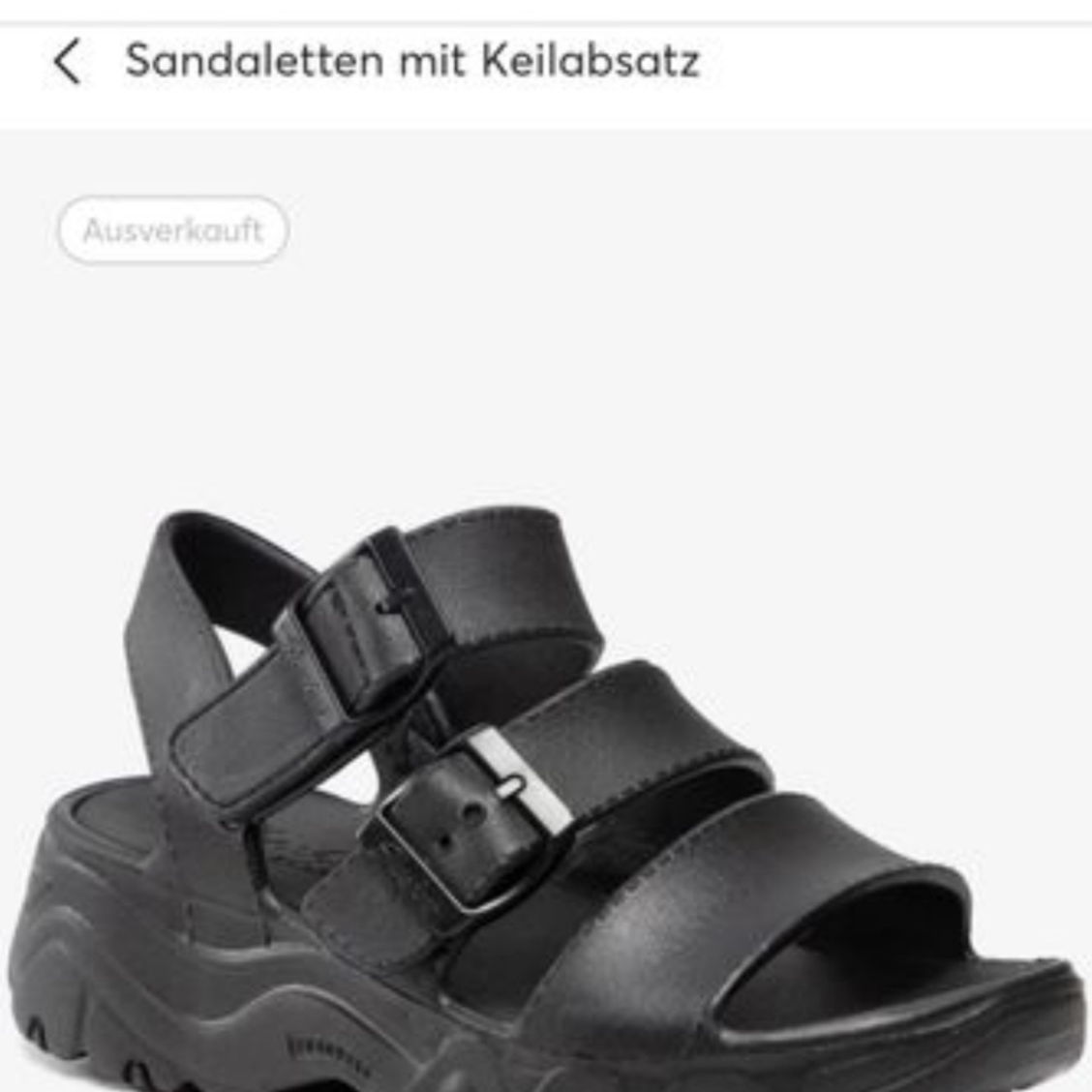Go back from Sandaletten mit Keilabsatz
The width and height of the screenshot is (1092, 1092).
pyautogui.click(x=66, y=62)
